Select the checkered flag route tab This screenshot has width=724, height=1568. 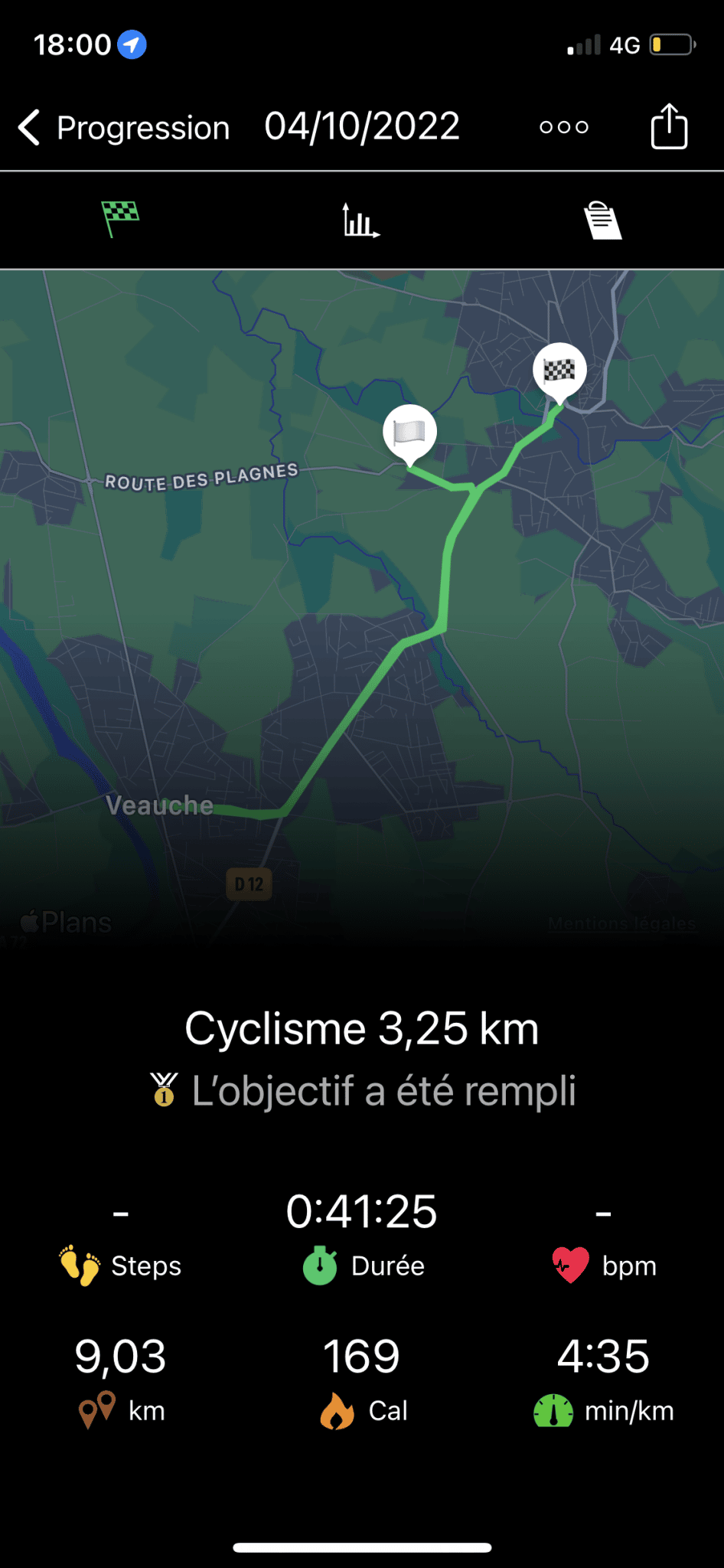(x=120, y=220)
